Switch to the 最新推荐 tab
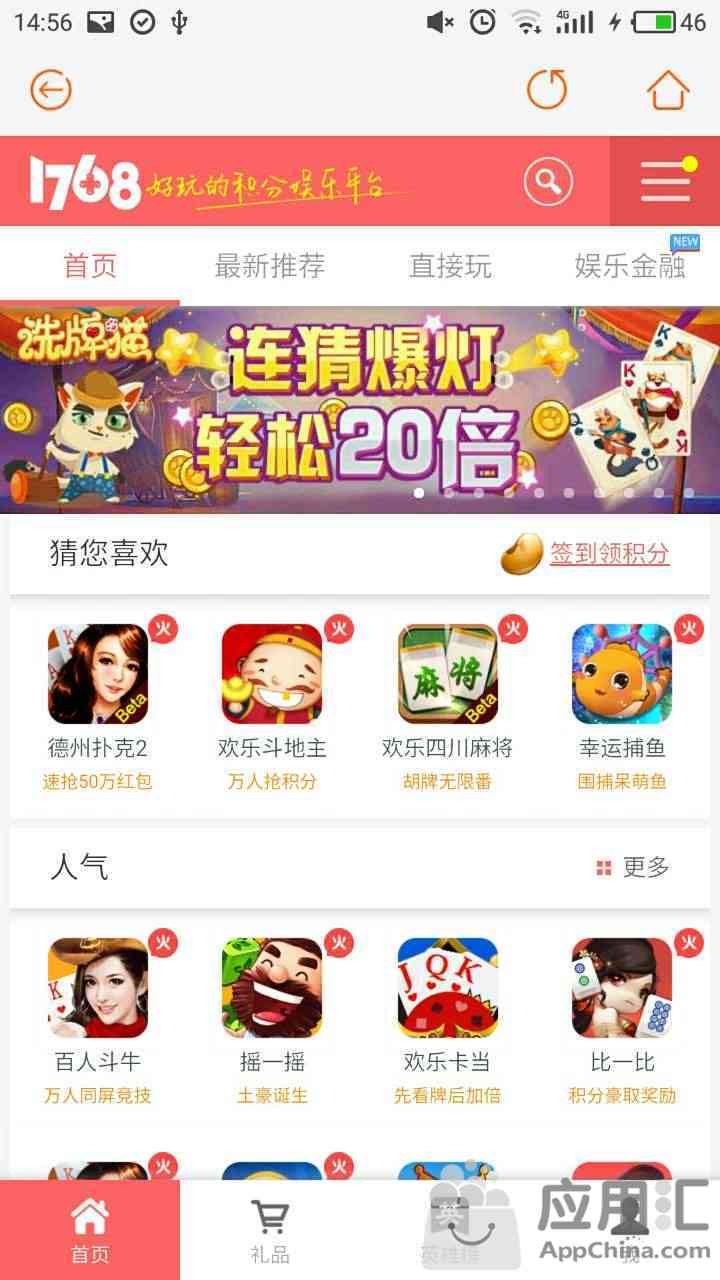Viewport: 720px width, 1280px height. click(x=270, y=266)
